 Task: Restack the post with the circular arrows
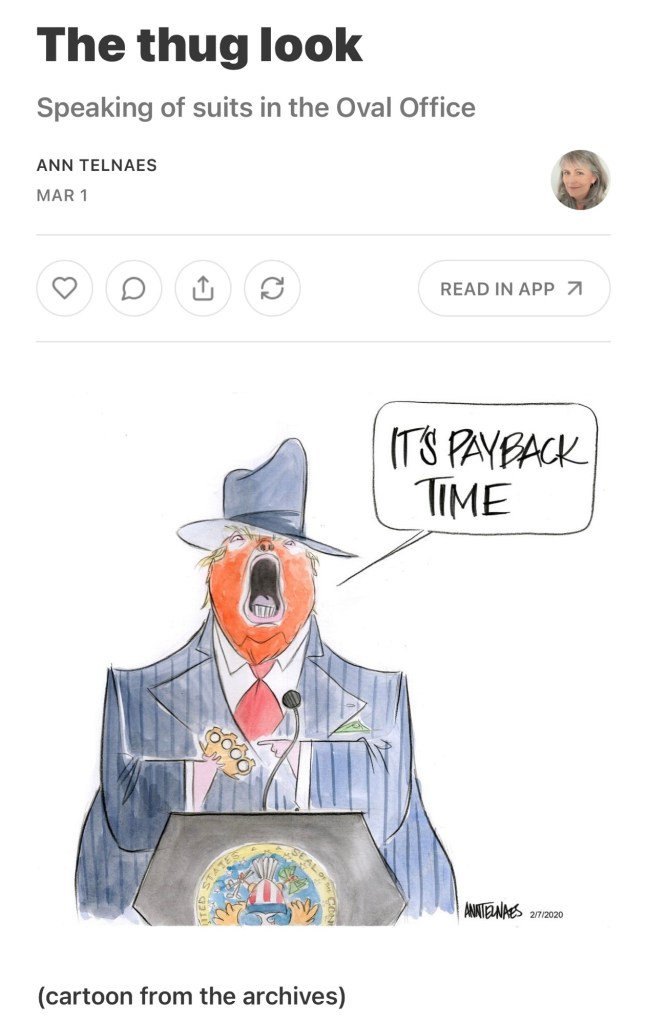[x=272, y=288]
